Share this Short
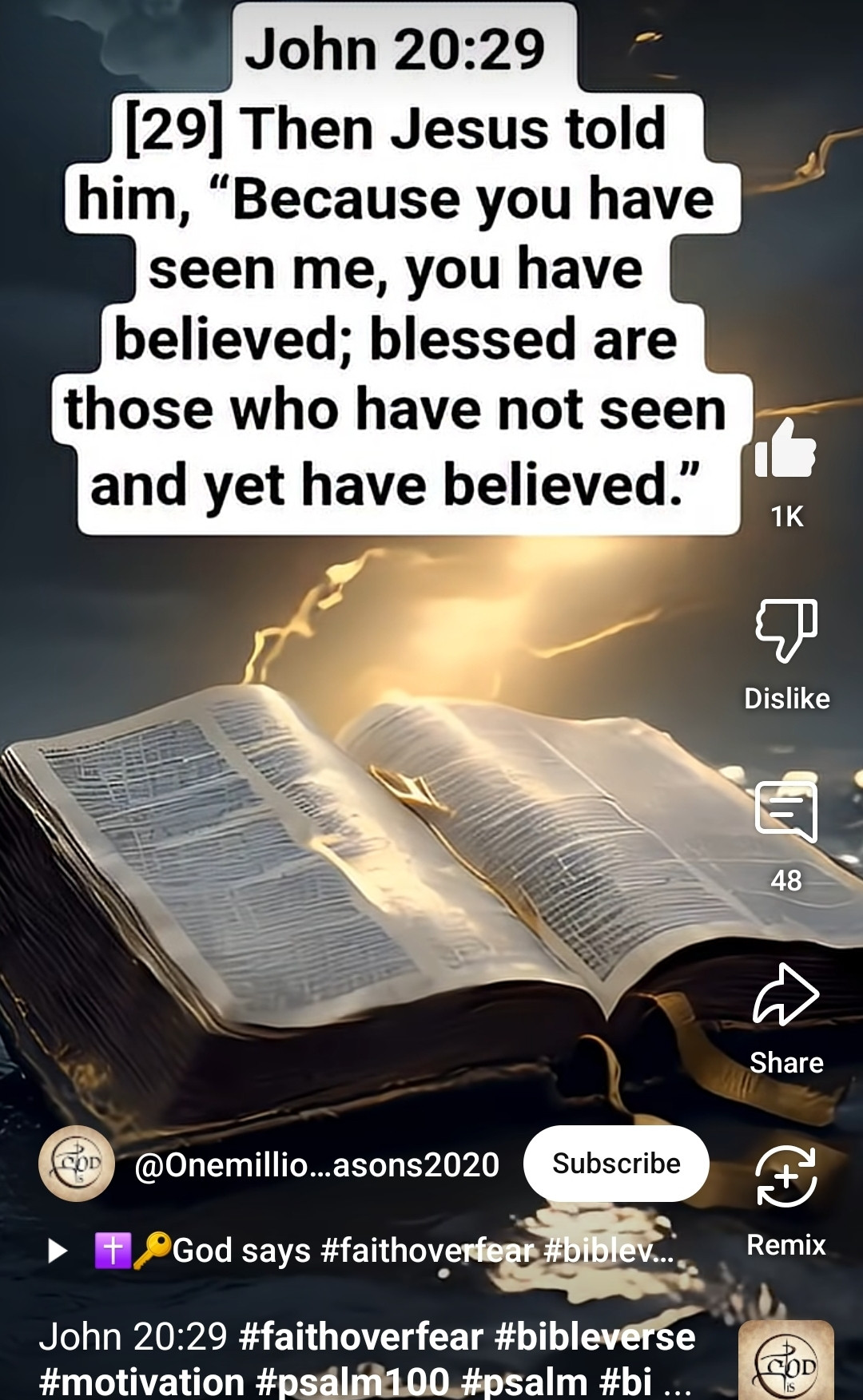 (786, 995)
